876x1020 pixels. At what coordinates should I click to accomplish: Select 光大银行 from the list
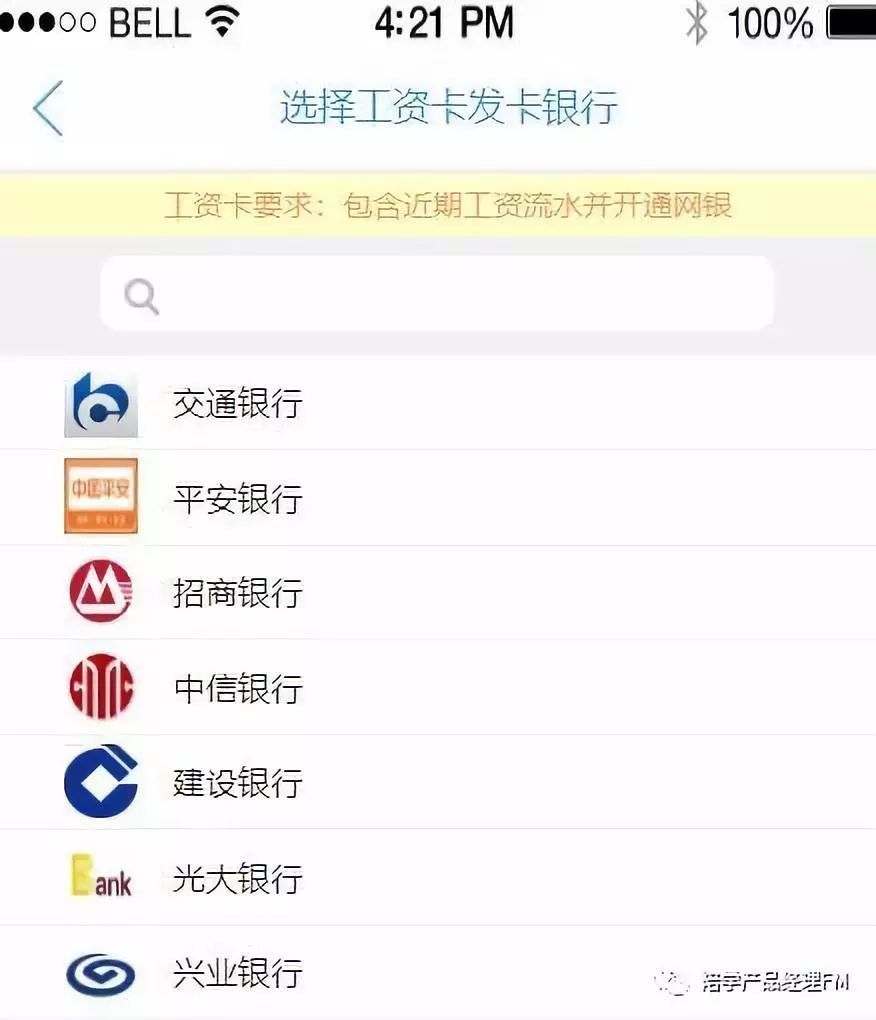[438, 878]
